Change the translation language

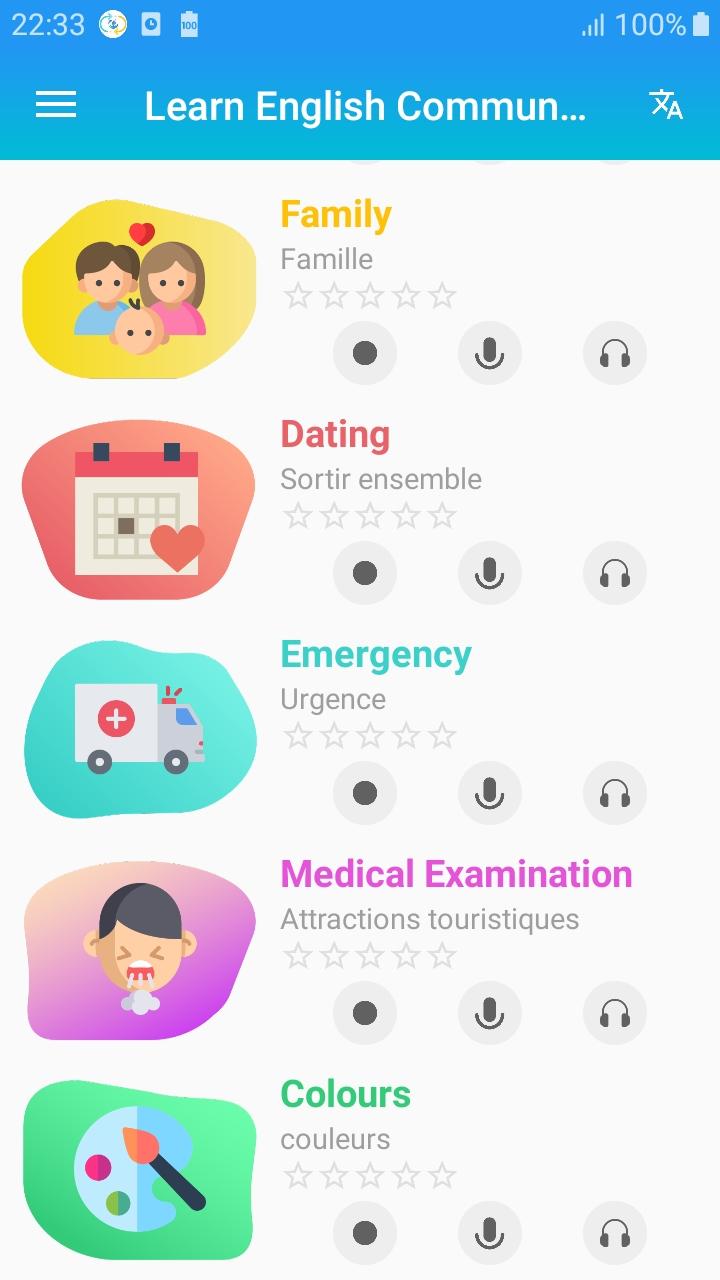[666, 105]
